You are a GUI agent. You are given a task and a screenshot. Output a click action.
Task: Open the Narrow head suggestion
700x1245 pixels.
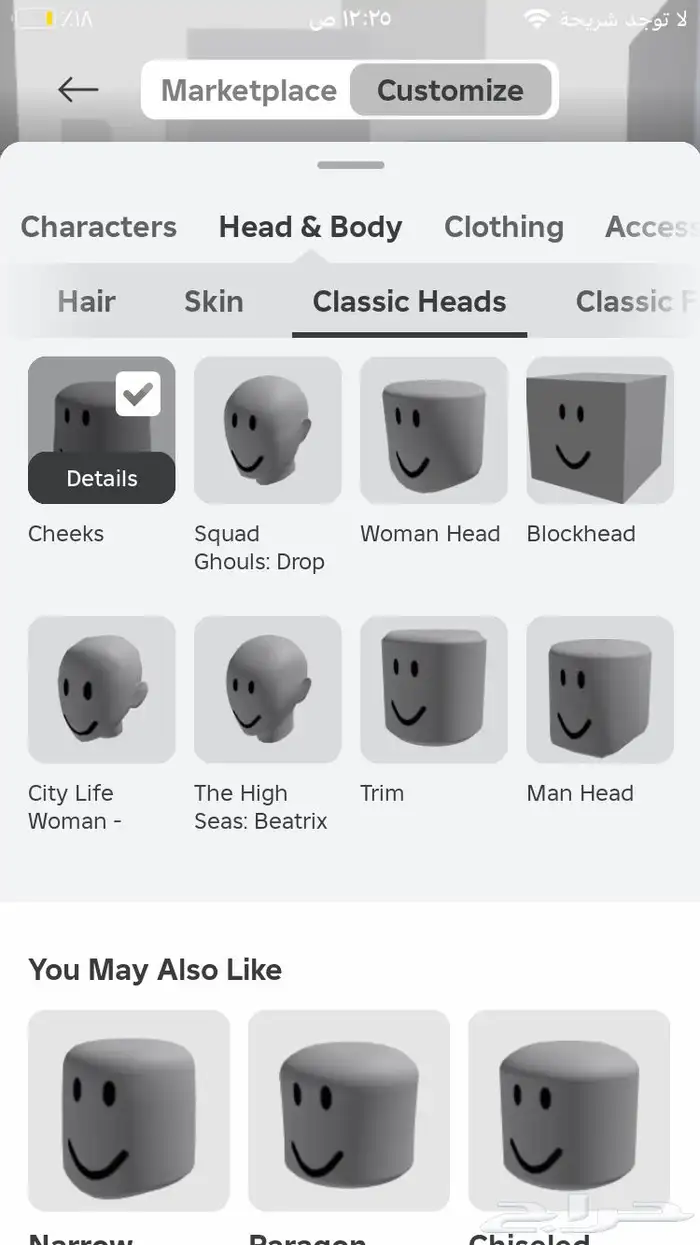pos(128,1110)
